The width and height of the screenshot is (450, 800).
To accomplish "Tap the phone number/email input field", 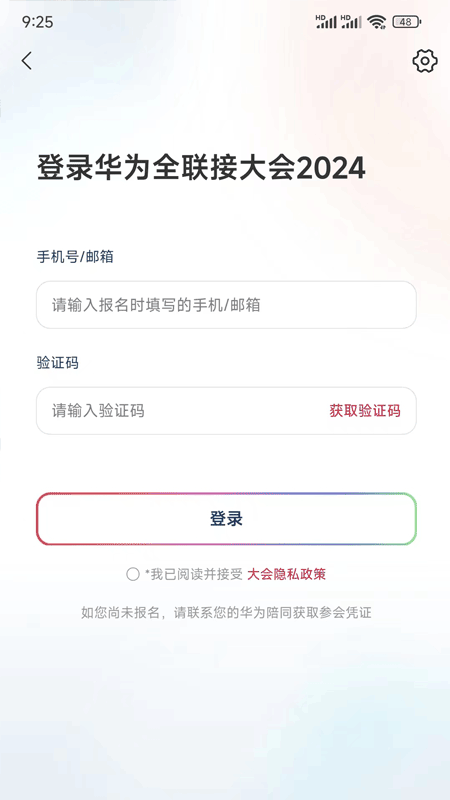I will click(x=226, y=305).
